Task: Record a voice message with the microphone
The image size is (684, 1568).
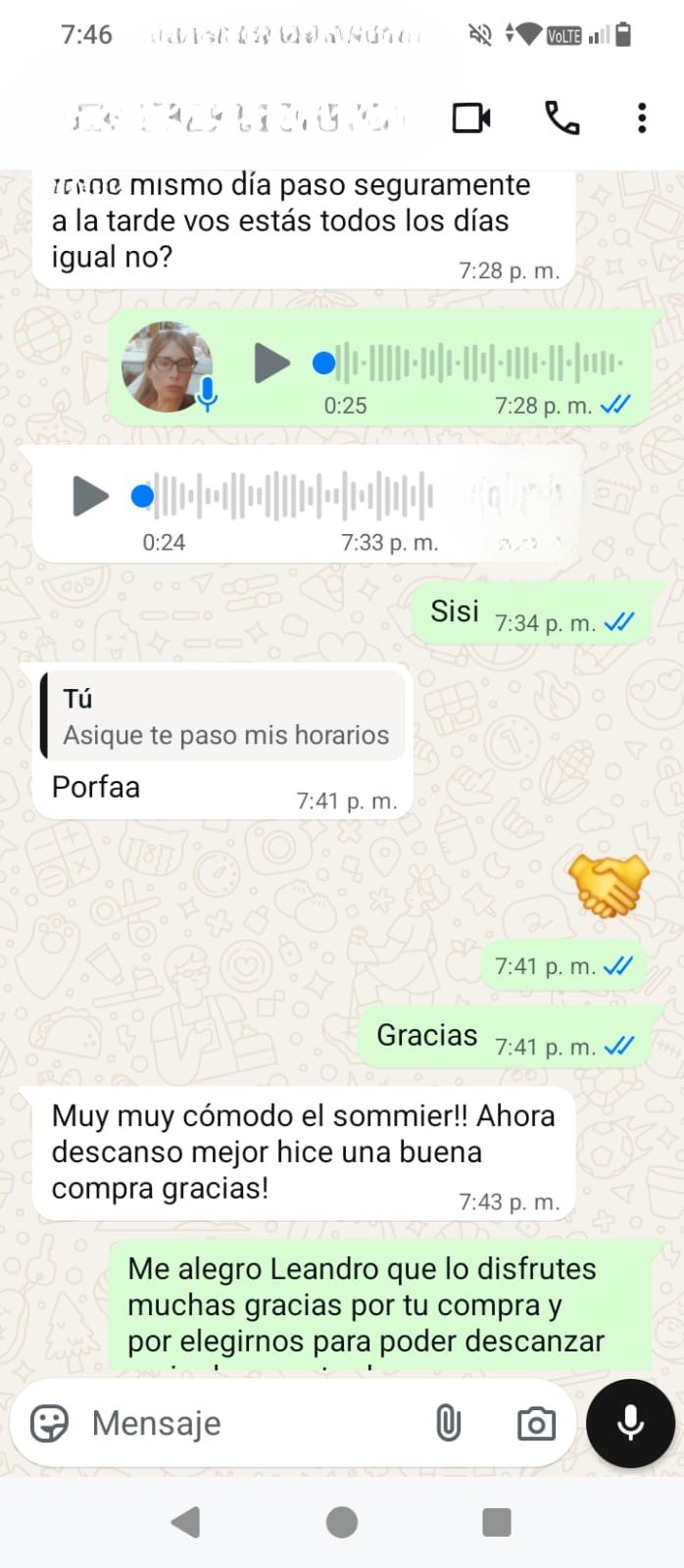Action: pos(630,1423)
